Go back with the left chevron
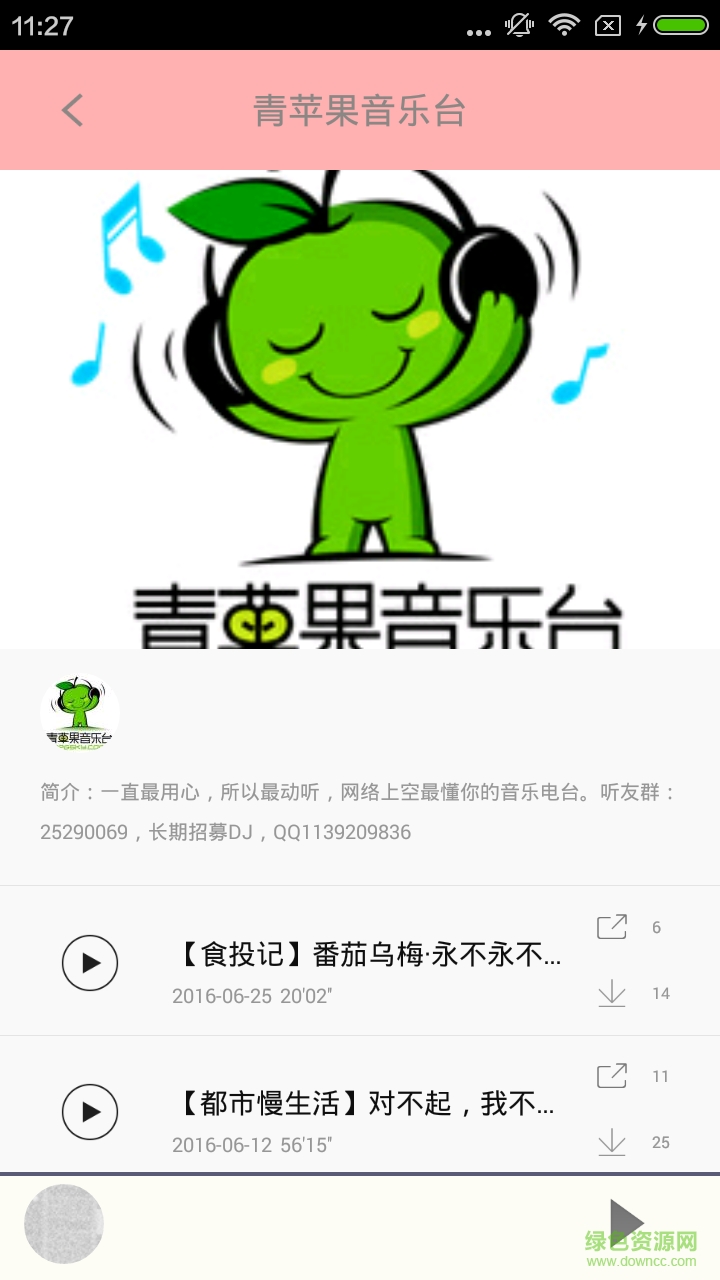Image resolution: width=720 pixels, height=1280 pixels. [x=70, y=109]
